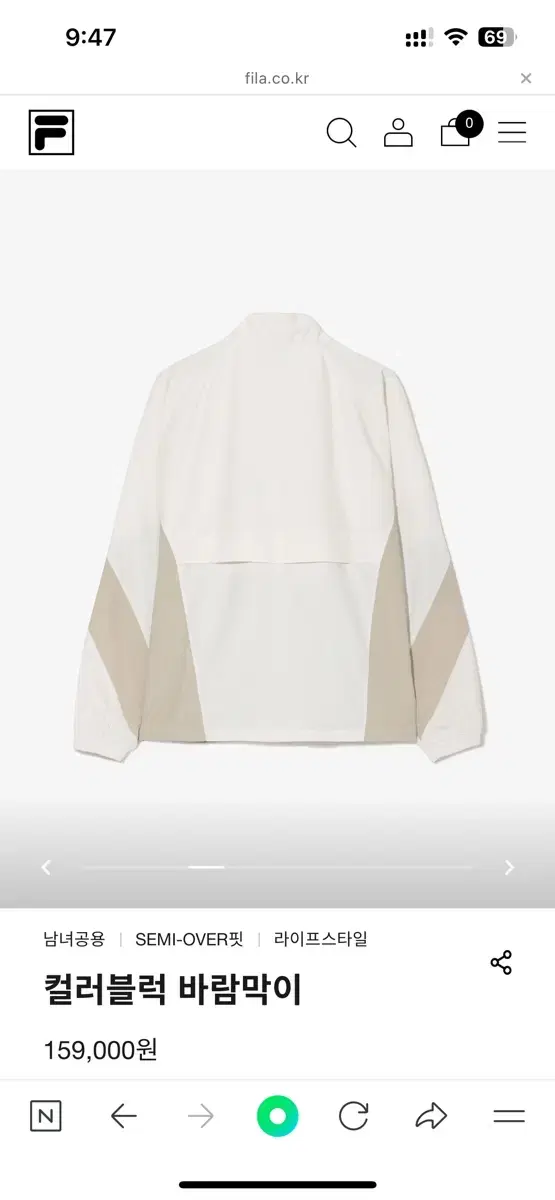Share this page from browser toolbar
This screenshot has width=555, height=1200.
pos(431,1116)
